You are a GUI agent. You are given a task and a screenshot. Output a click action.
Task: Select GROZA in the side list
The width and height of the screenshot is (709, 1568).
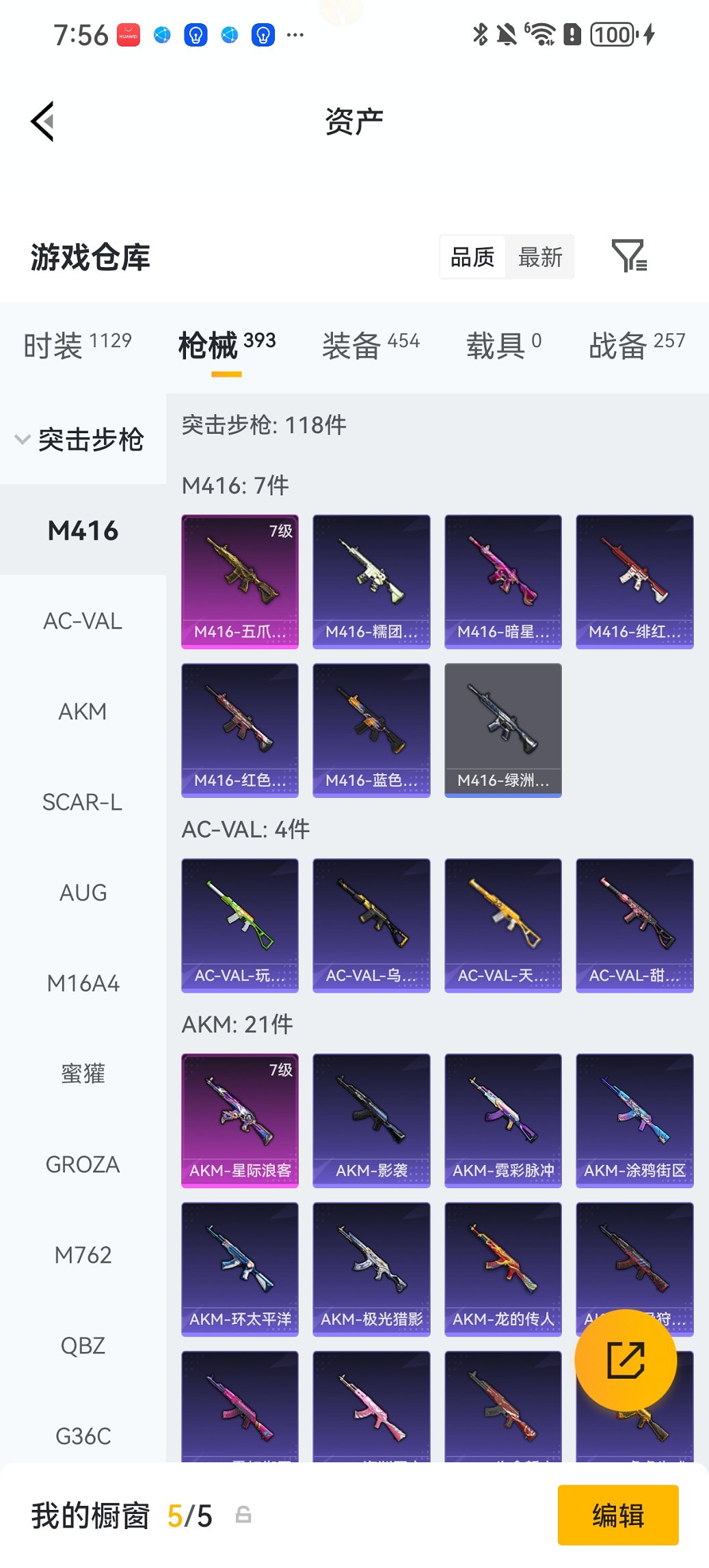click(83, 1164)
